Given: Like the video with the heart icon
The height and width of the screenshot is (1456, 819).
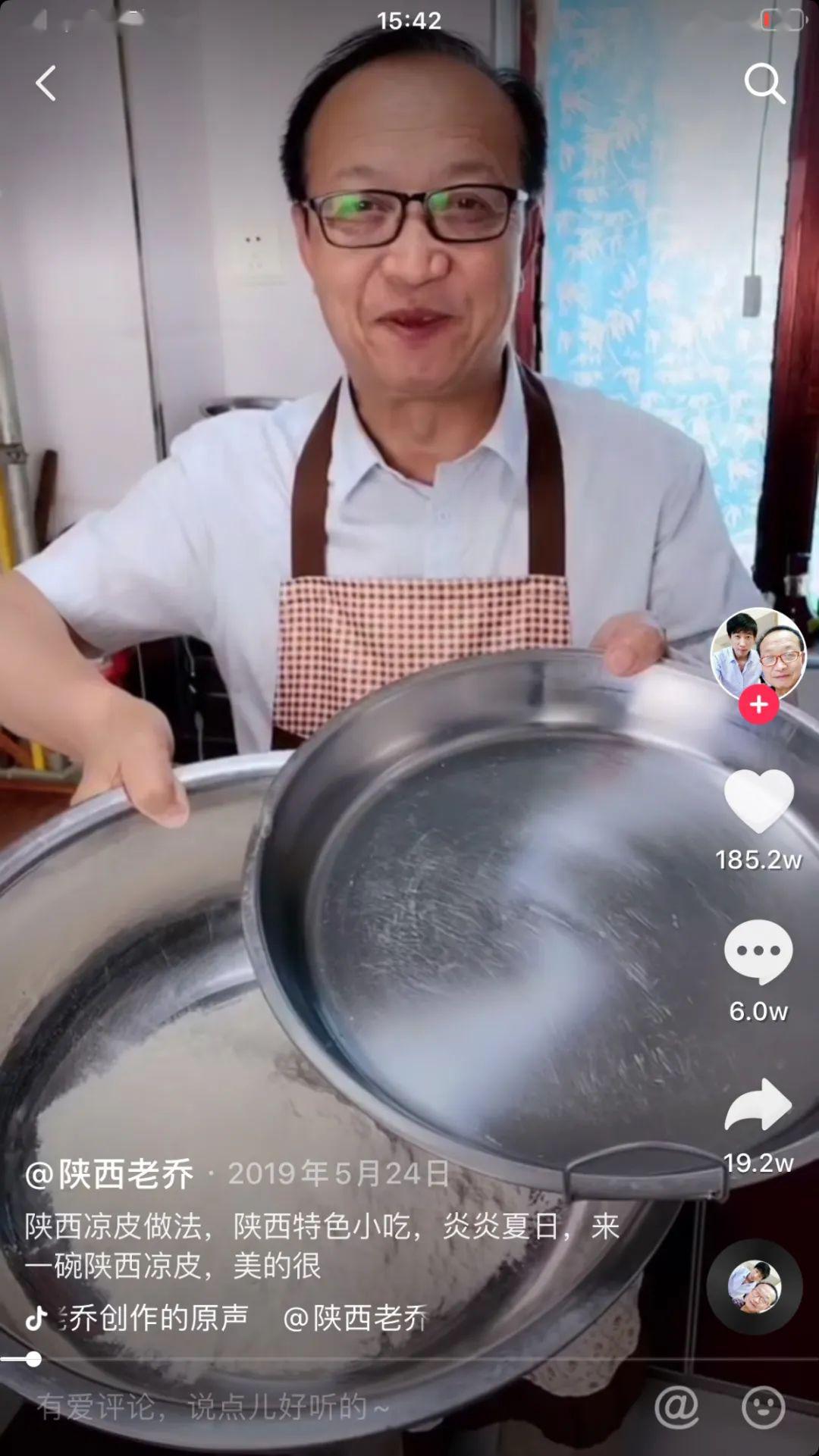Looking at the screenshot, I should [x=758, y=800].
